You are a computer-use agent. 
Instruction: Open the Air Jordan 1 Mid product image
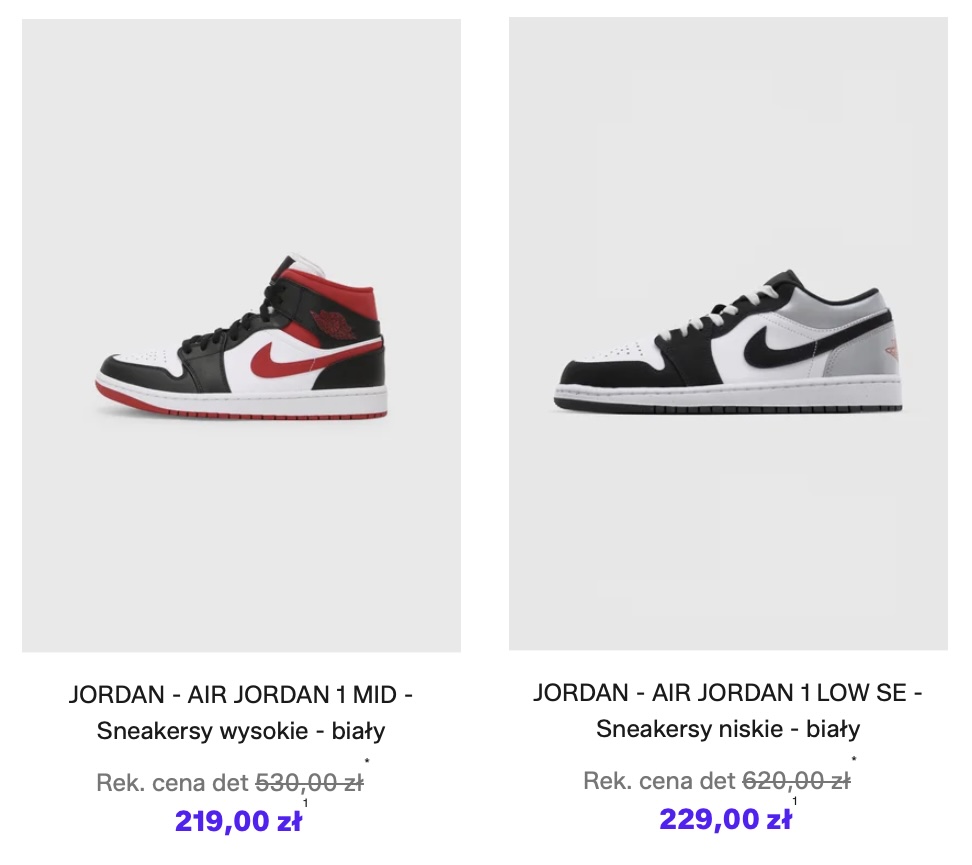tap(241, 336)
